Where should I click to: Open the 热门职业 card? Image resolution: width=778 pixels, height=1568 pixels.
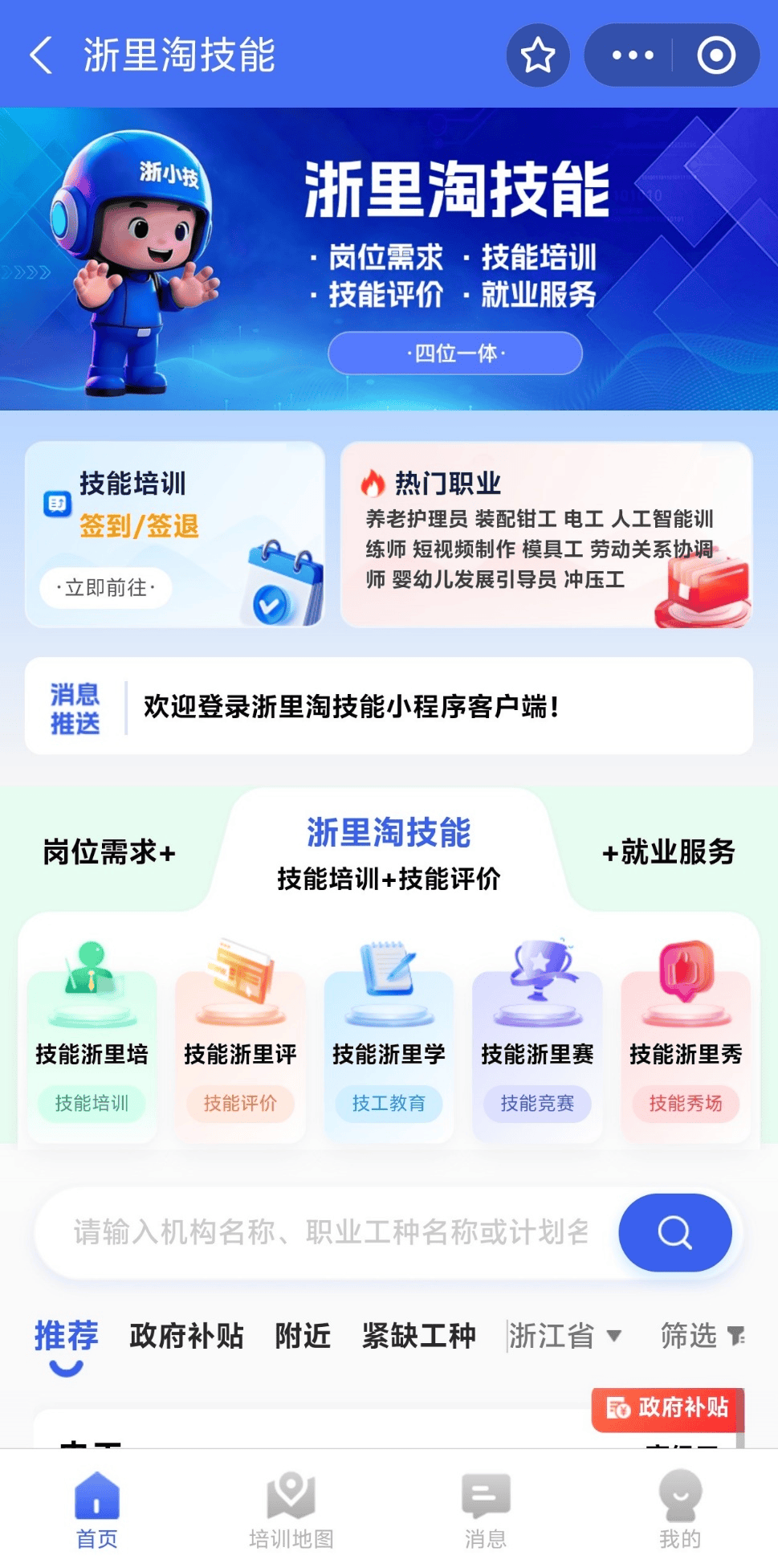(546, 534)
